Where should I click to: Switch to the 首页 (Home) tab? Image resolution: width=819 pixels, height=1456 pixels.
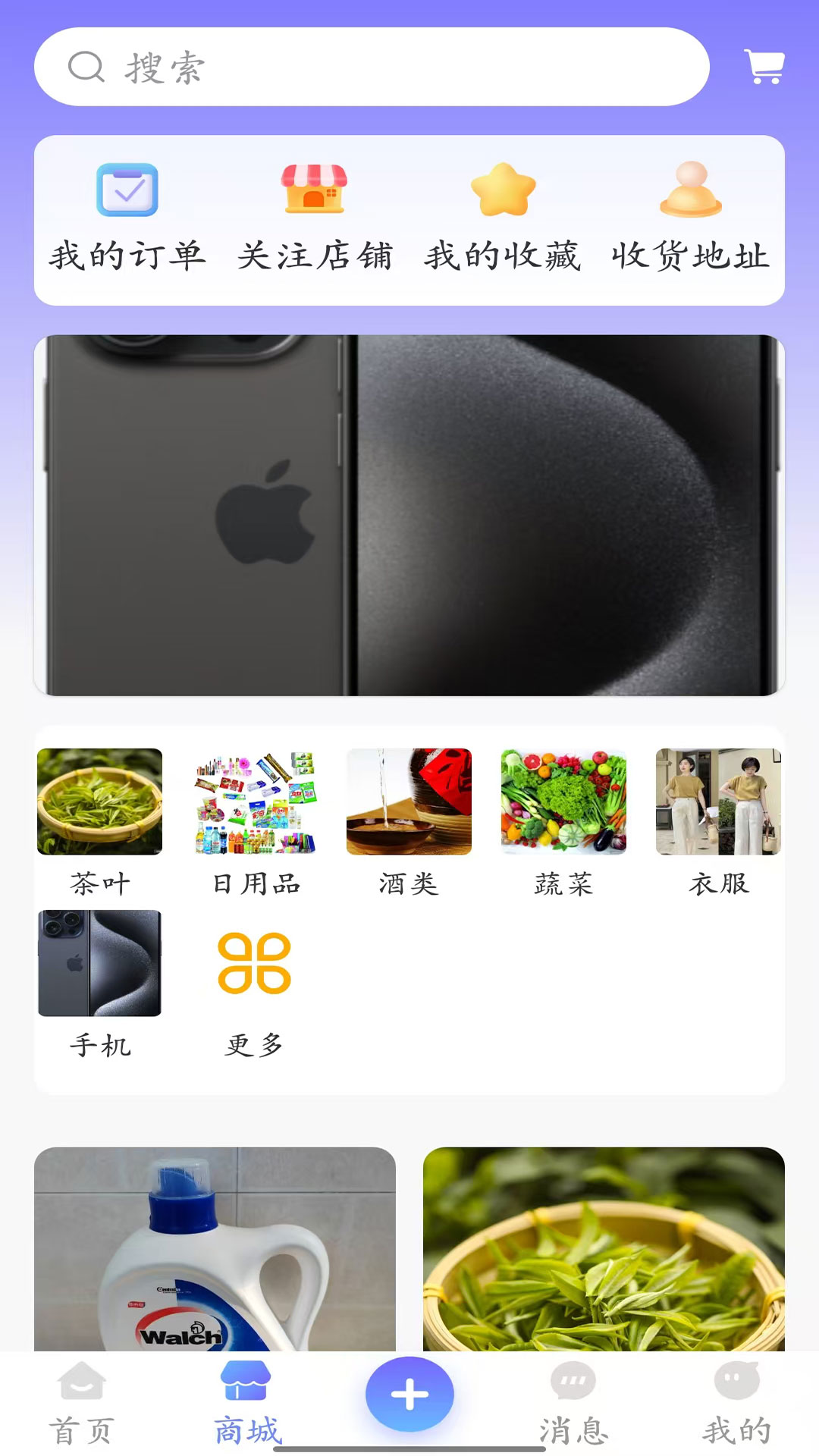(82, 1403)
